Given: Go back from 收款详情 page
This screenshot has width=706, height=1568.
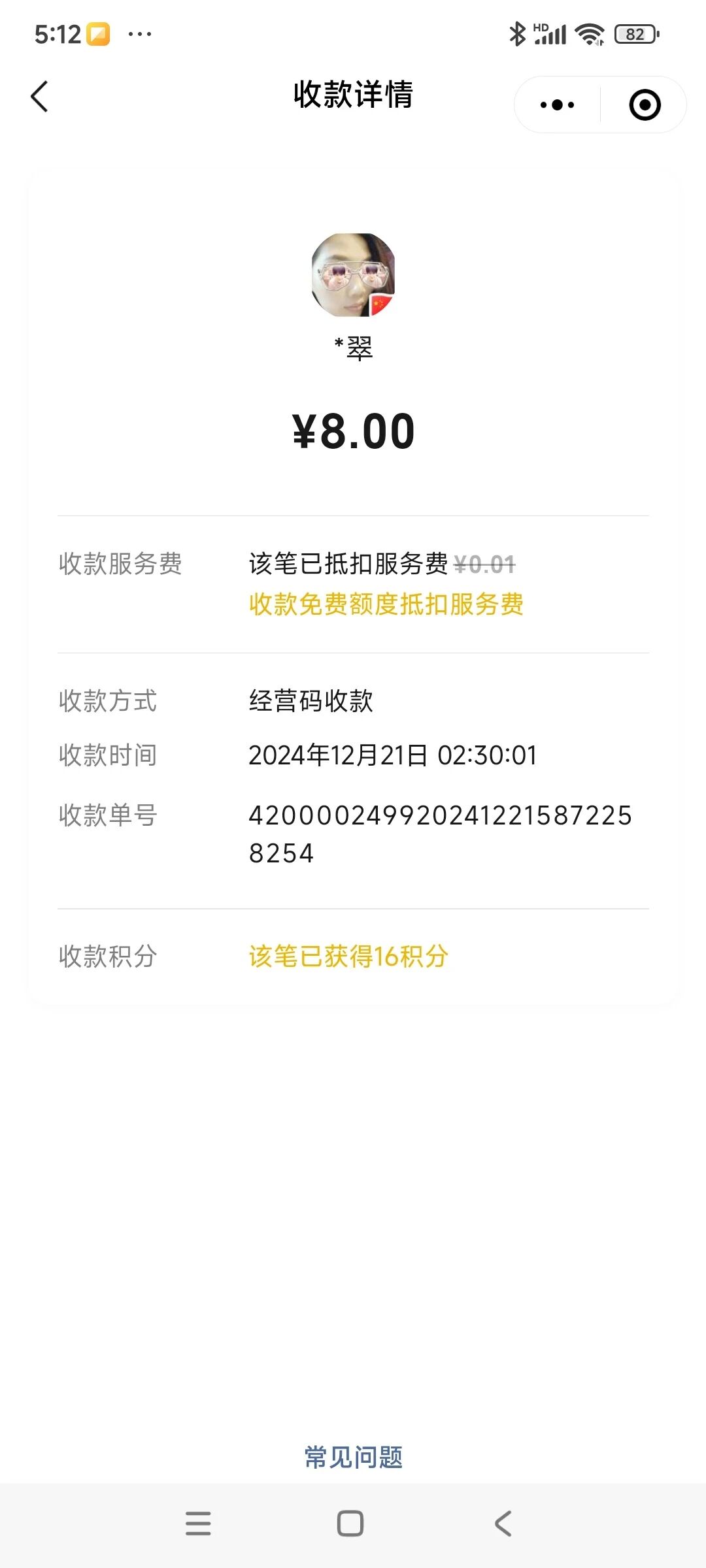Looking at the screenshot, I should click(x=40, y=97).
